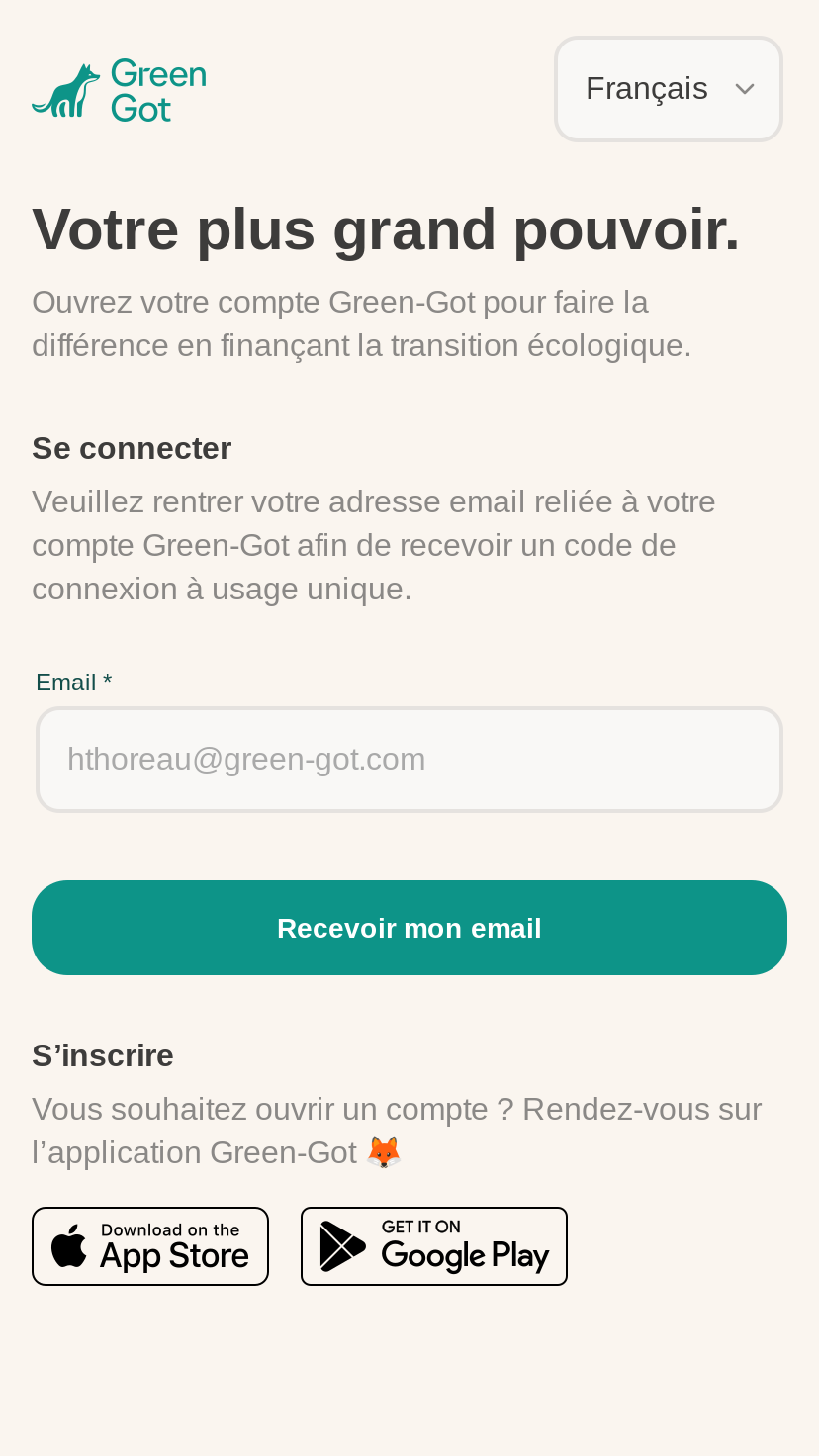Tap the Recevoir mon email button
Viewport: 819px width, 1456px height.
pos(409,928)
